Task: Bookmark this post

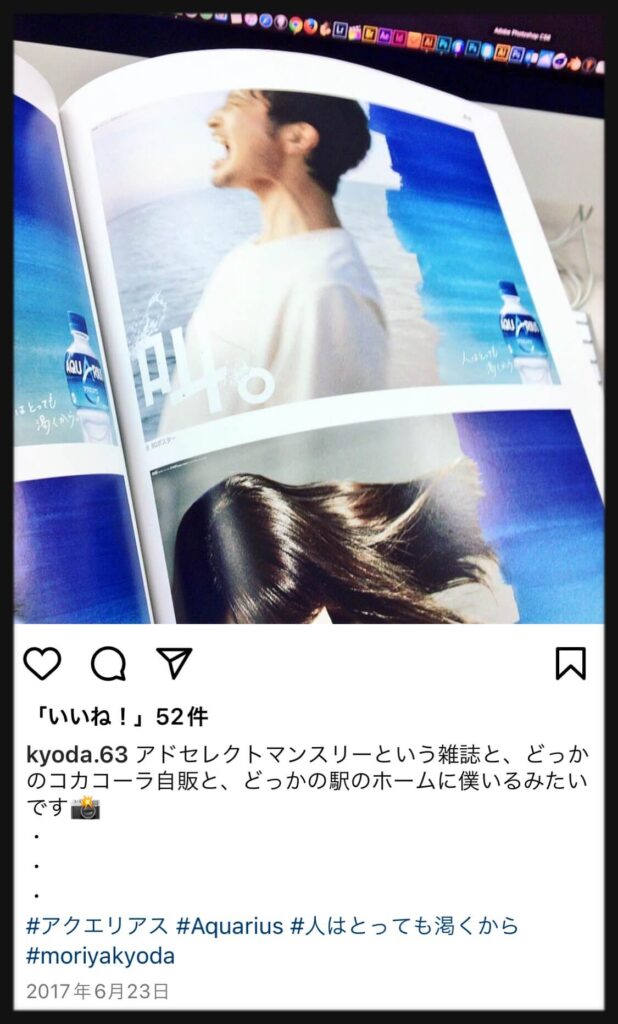Action: pos(570,663)
